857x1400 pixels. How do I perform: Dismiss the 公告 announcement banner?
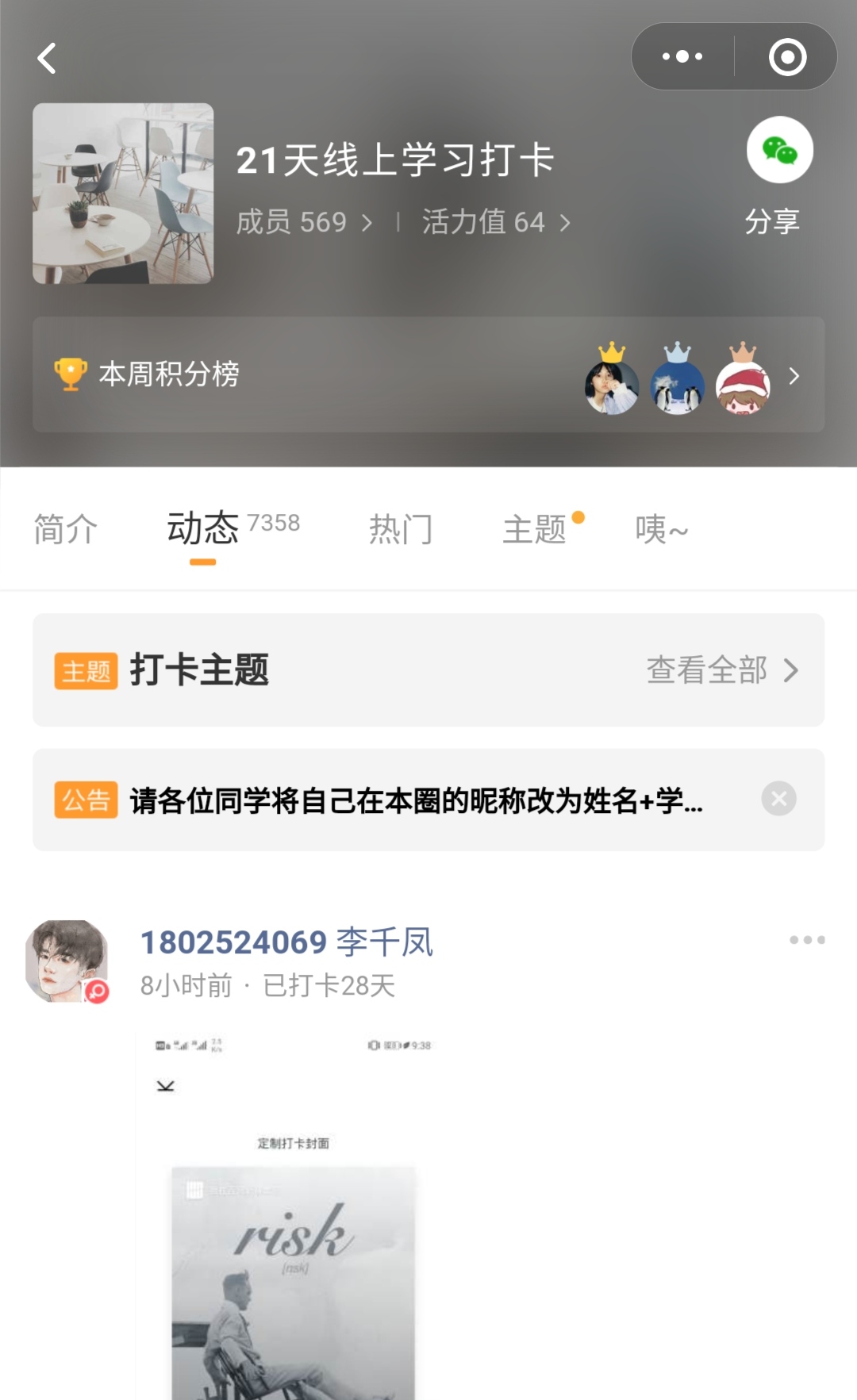click(x=778, y=799)
